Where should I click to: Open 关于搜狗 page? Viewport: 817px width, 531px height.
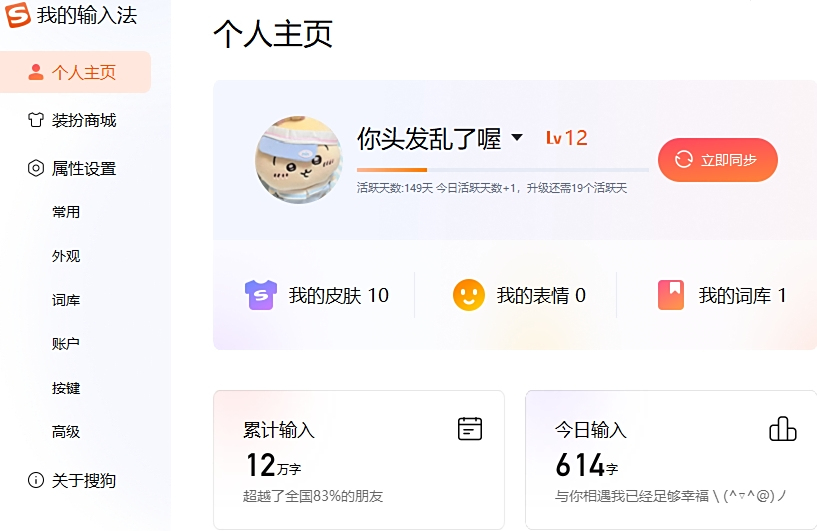(x=75, y=480)
